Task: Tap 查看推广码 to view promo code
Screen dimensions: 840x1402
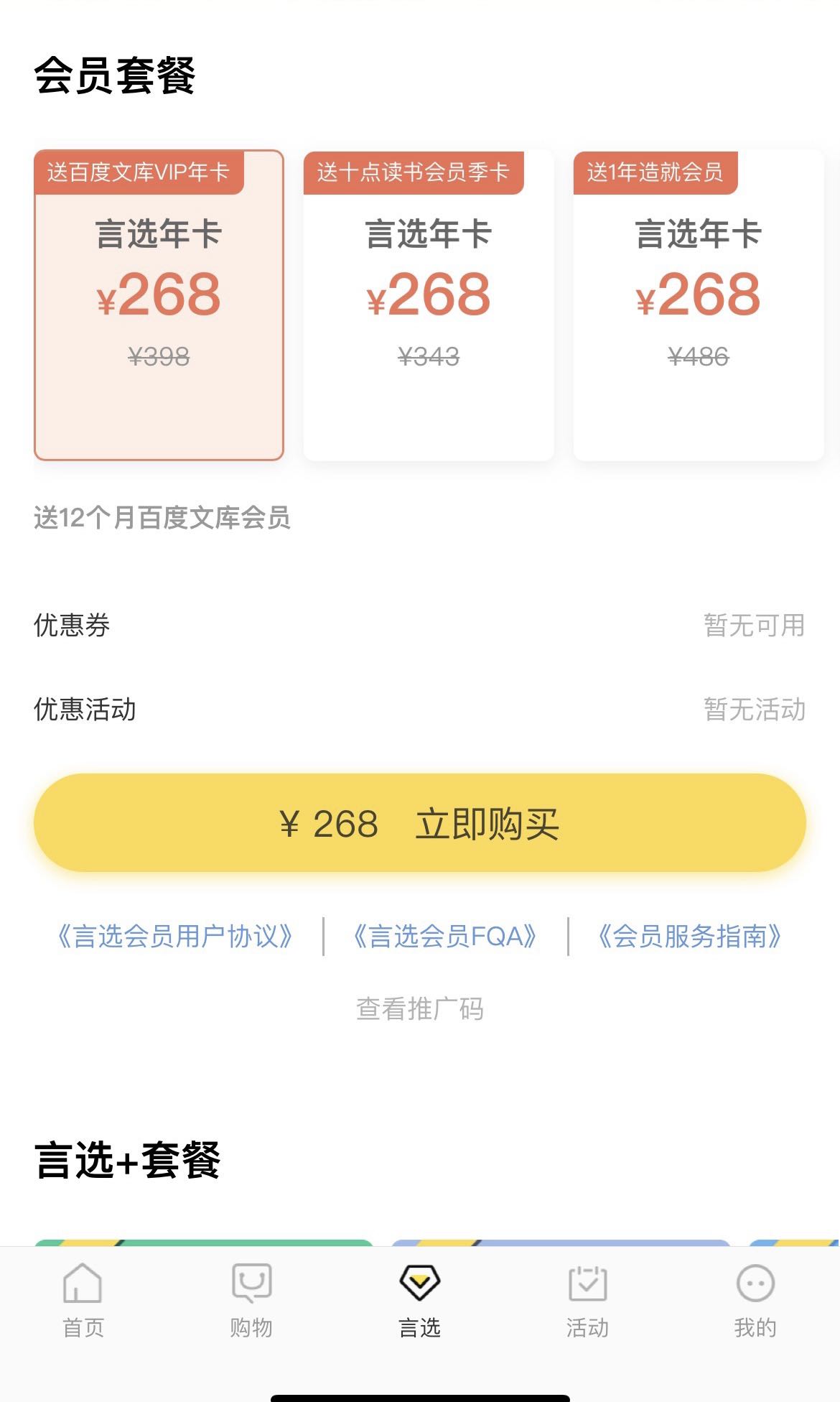Action: coord(419,1009)
